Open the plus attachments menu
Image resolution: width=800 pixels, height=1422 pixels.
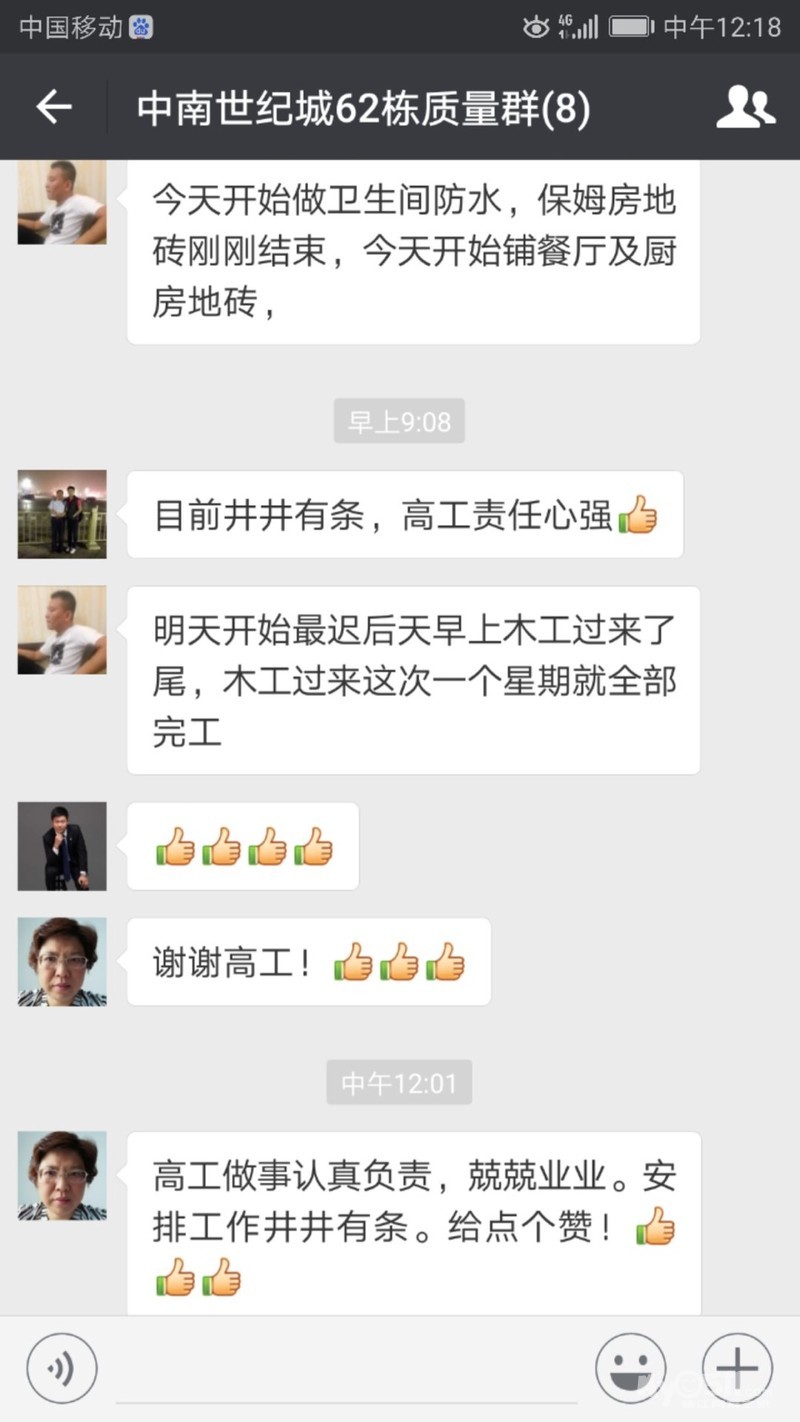point(737,1369)
